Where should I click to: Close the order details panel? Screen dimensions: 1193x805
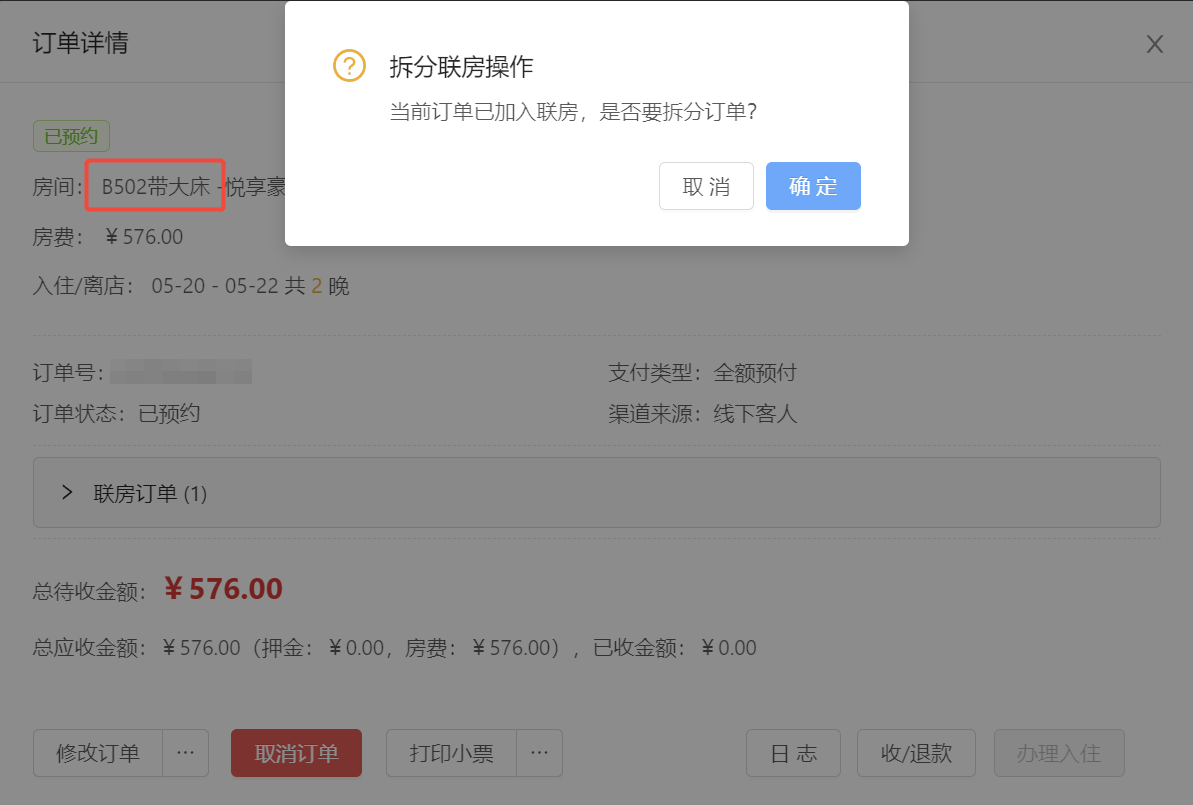click(x=1154, y=45)
